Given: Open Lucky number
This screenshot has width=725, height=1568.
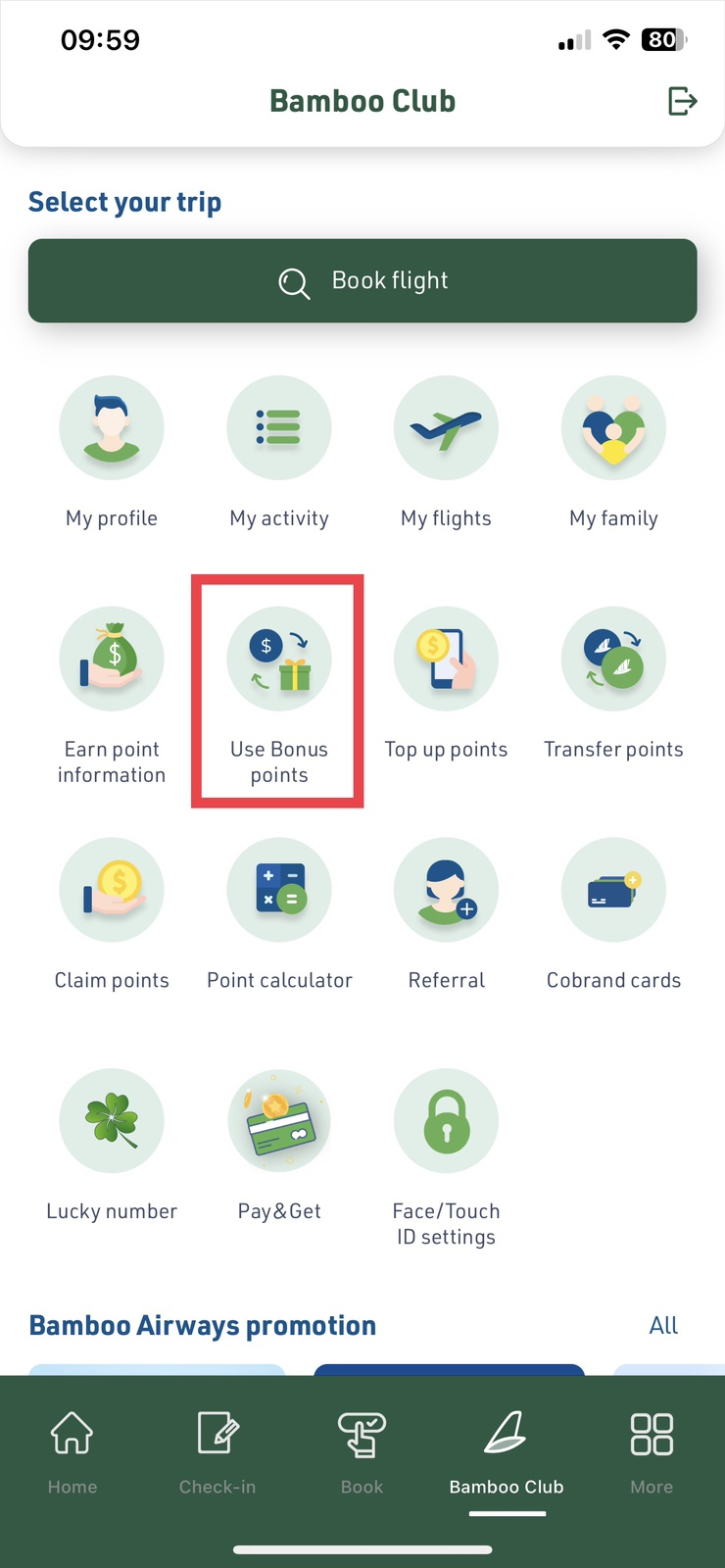Looking at the screenshot, I should (x=112, y=1121).
